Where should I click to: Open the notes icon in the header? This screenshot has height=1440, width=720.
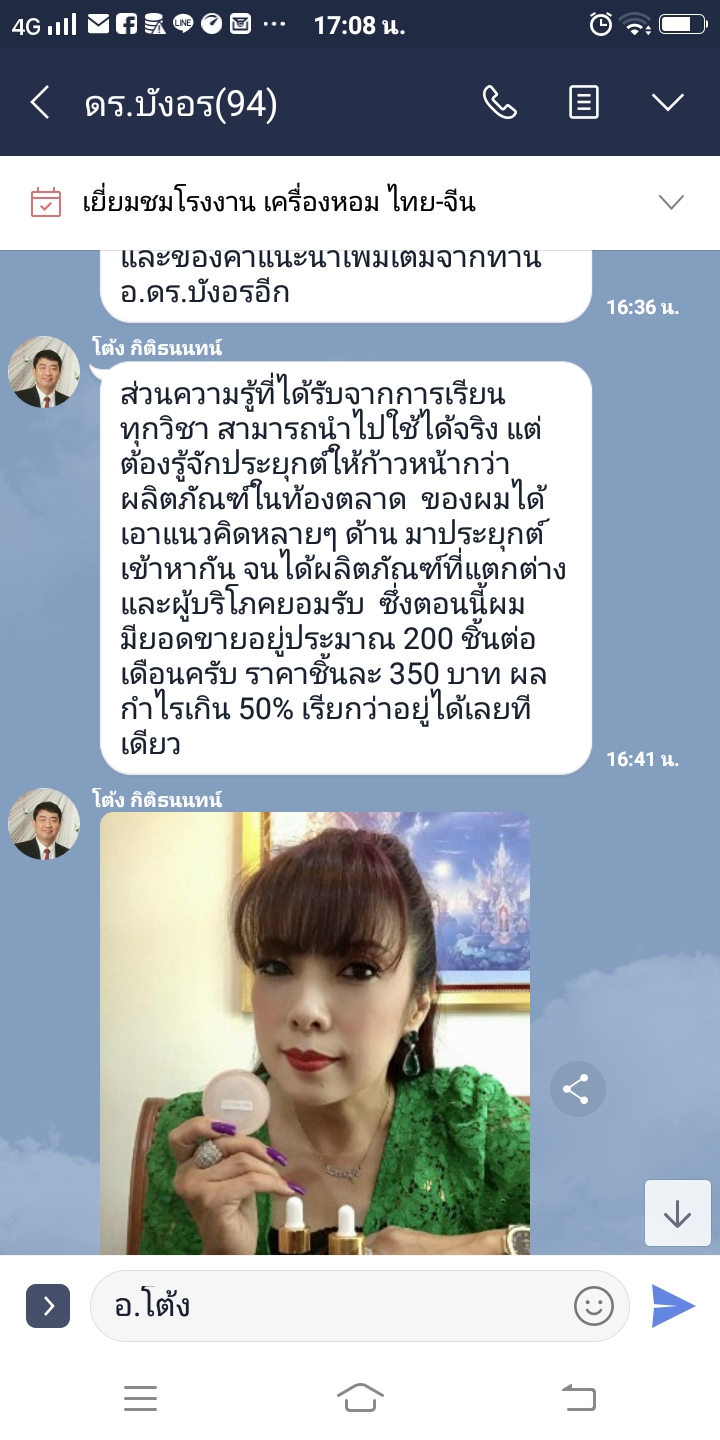[584, 102]
